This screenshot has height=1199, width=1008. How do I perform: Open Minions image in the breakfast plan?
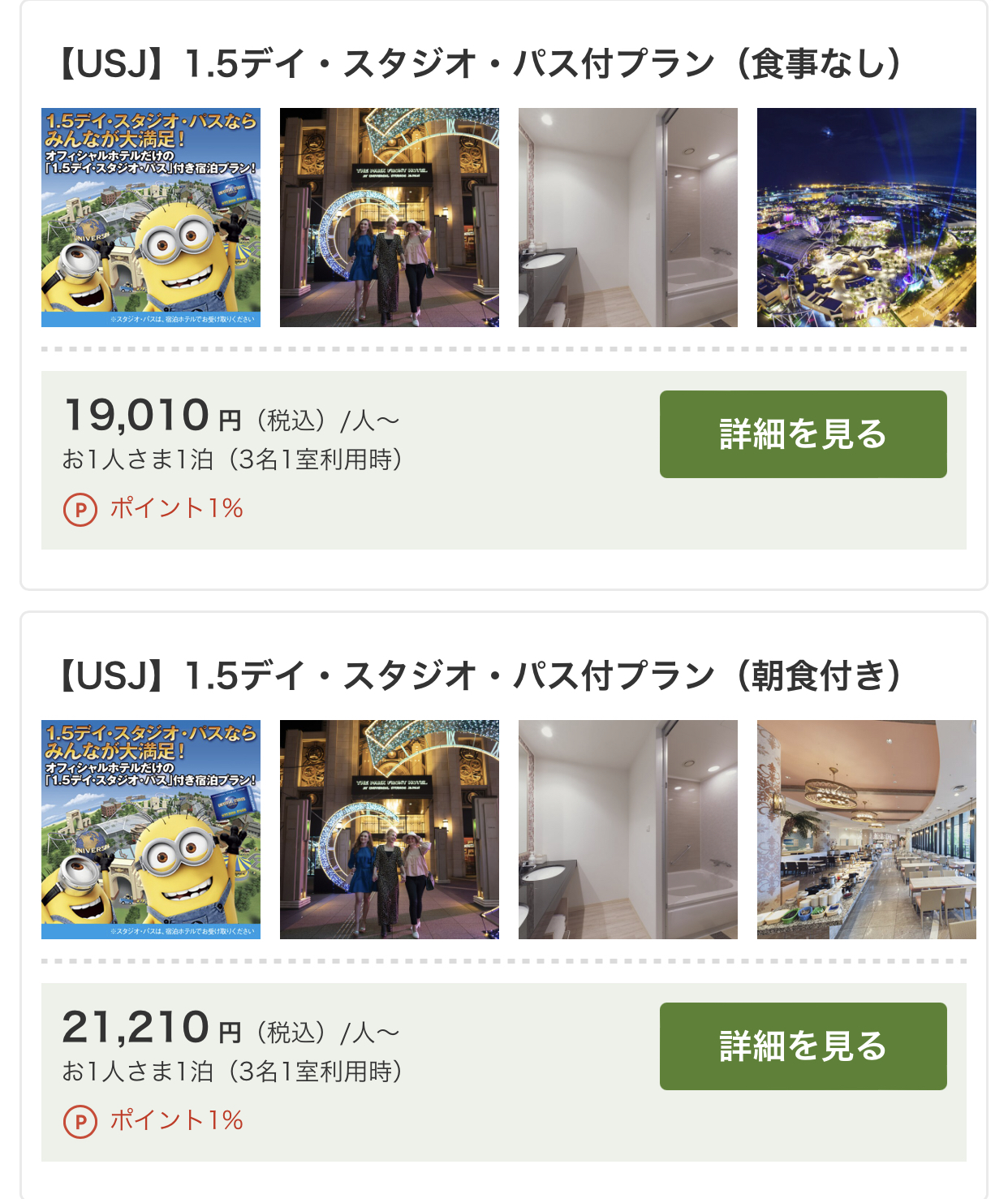pos(151,830)
